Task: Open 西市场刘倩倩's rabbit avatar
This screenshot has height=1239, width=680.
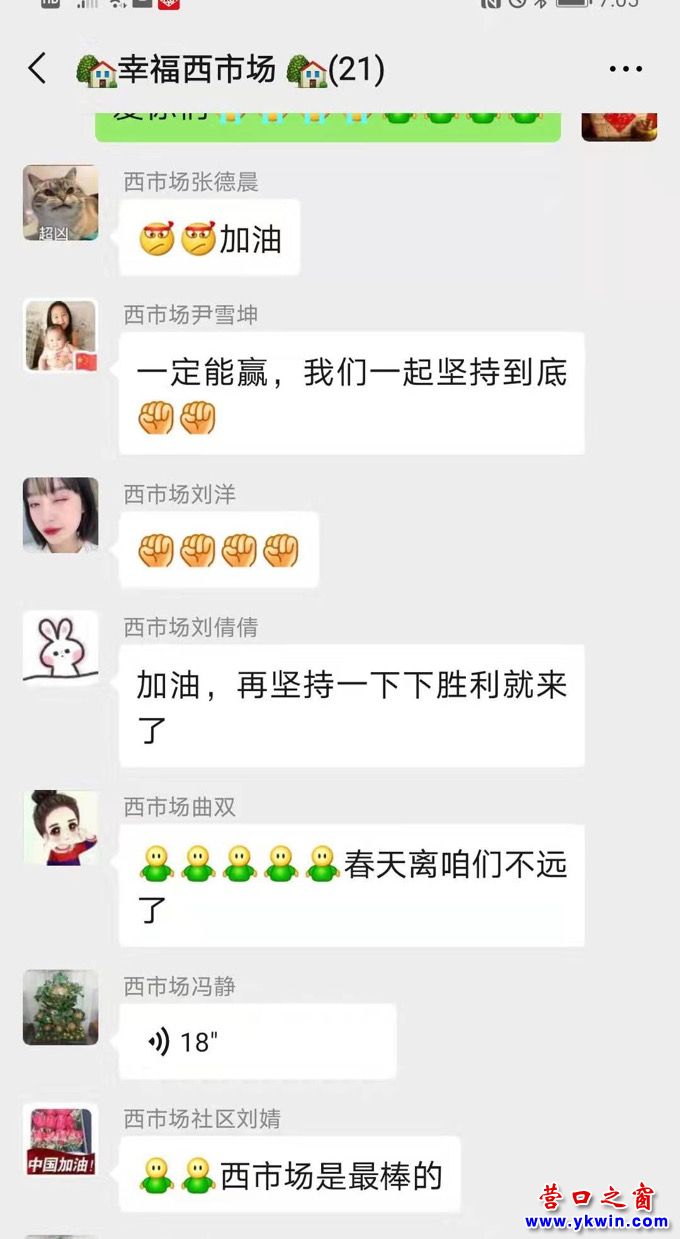Action: [61, 648]
